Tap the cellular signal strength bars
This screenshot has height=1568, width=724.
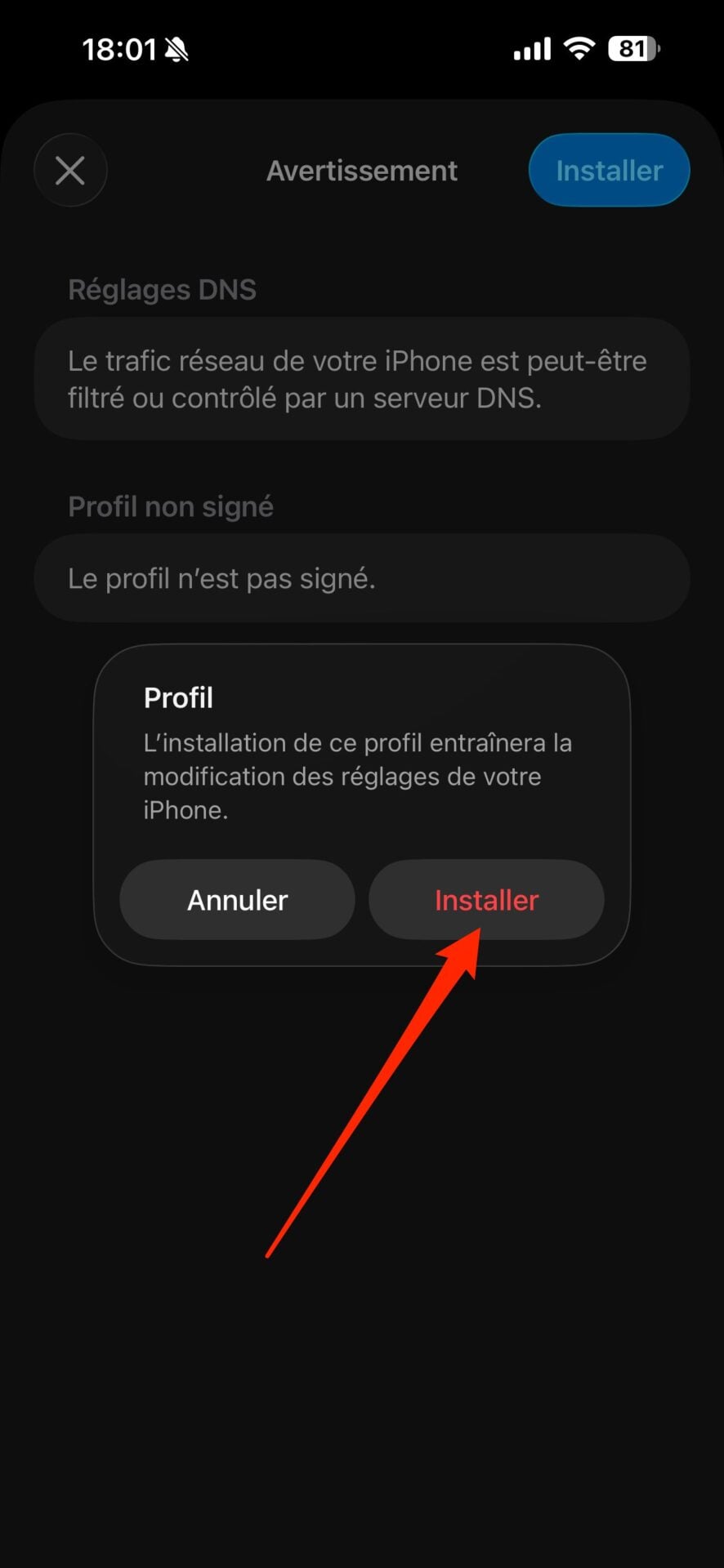pos(530,49)
